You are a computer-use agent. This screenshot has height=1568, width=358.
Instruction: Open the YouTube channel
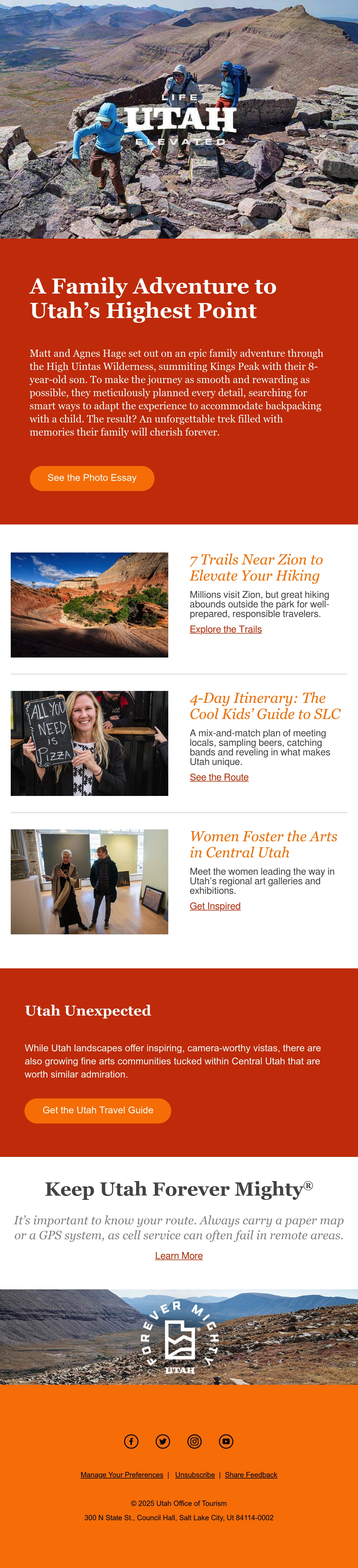(x=226, y=1441)
